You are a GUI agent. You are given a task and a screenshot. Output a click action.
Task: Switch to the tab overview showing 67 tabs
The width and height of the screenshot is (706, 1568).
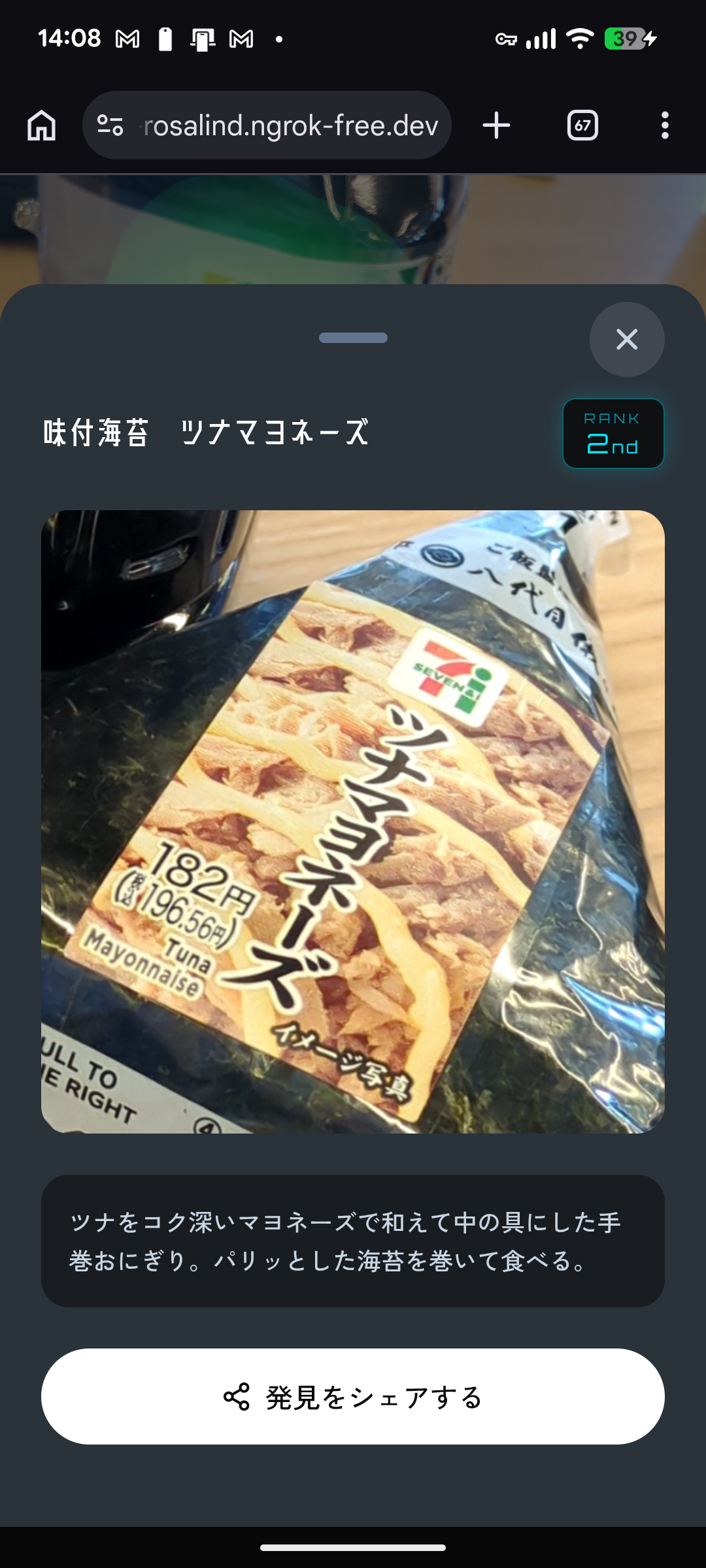[x=582, y=125]
